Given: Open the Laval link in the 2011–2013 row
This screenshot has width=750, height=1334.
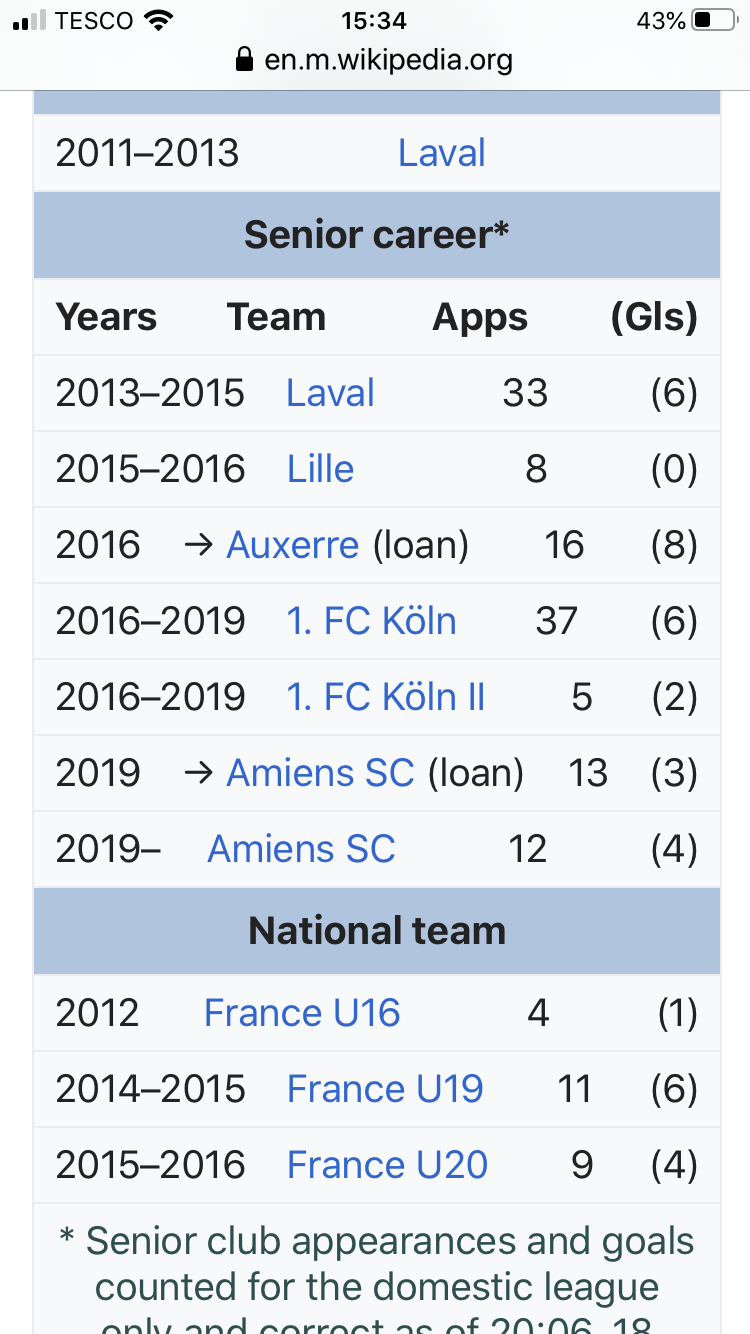Looking at the screenshot, I should 441,153.
